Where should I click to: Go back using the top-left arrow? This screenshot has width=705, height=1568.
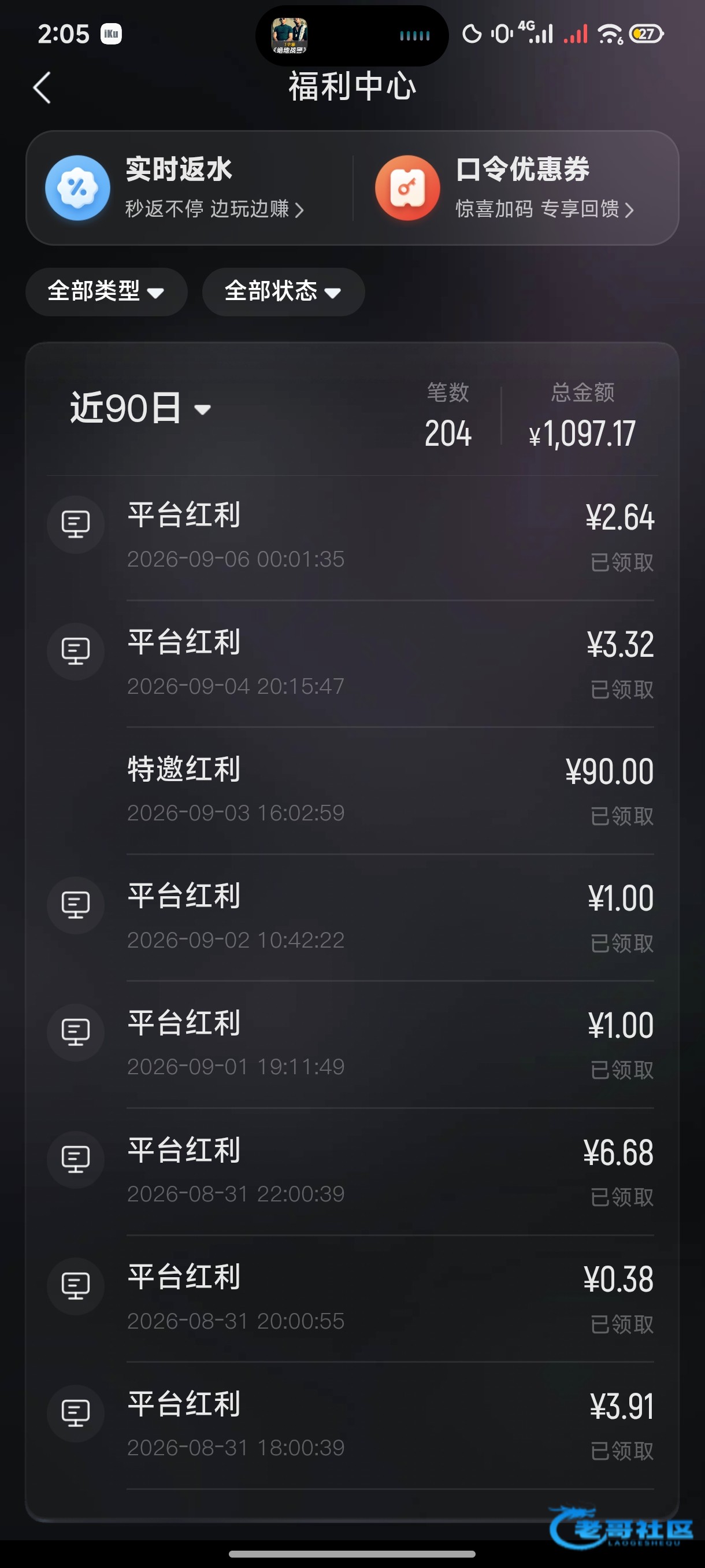(x=42, y=88)
